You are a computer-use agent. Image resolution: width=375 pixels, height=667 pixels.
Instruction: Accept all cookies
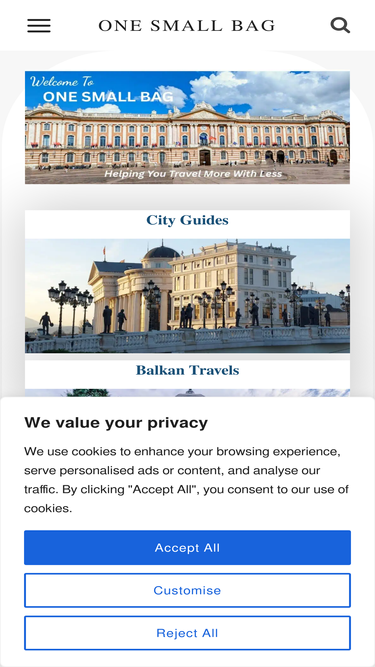pos(188,547)
